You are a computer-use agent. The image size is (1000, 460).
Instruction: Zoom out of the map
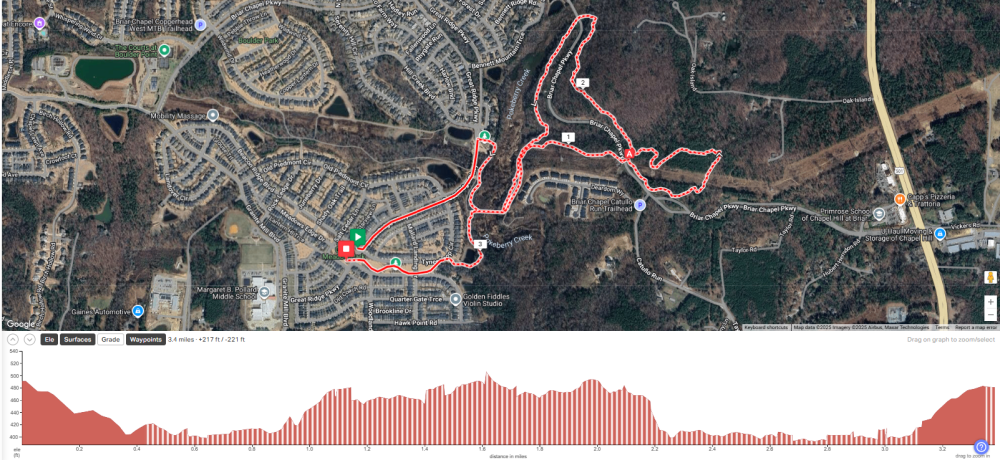(990, 315)
